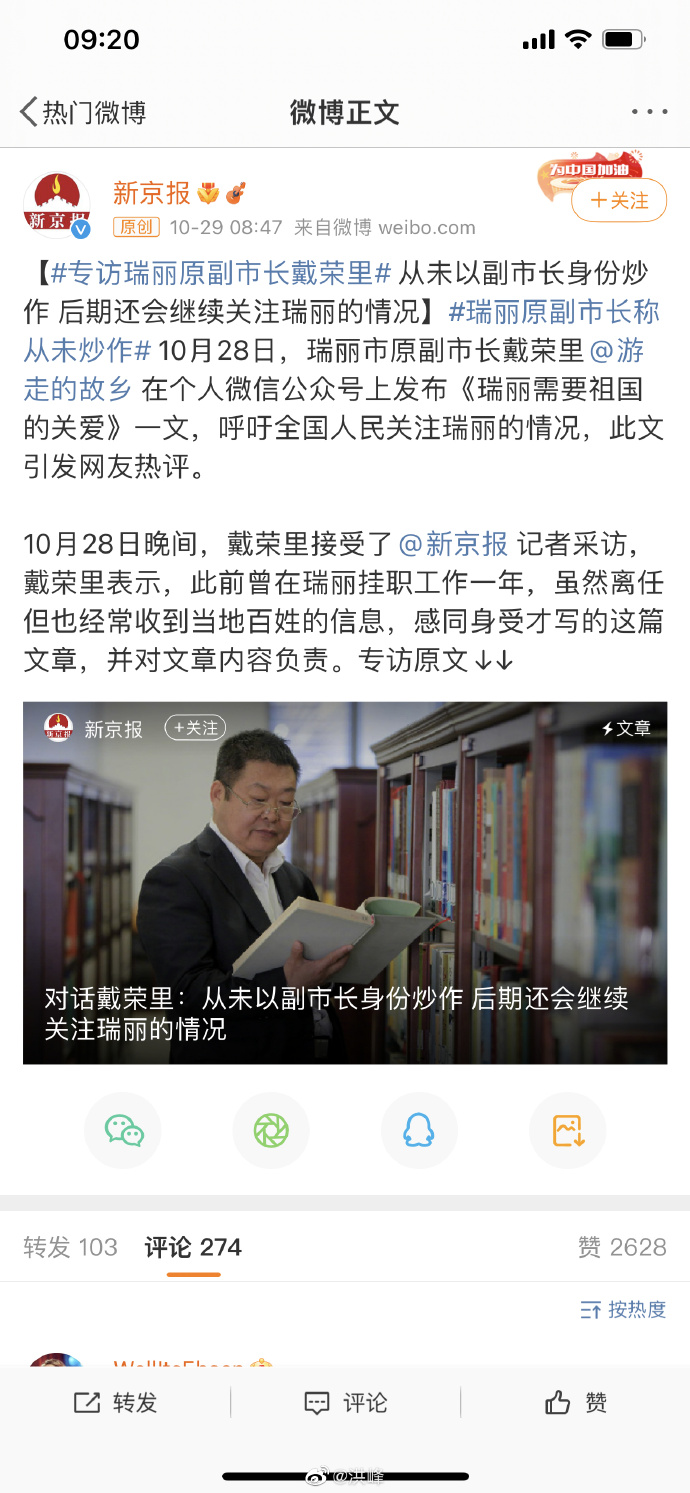Change comment sorting via 按热度

[623, 1309]
